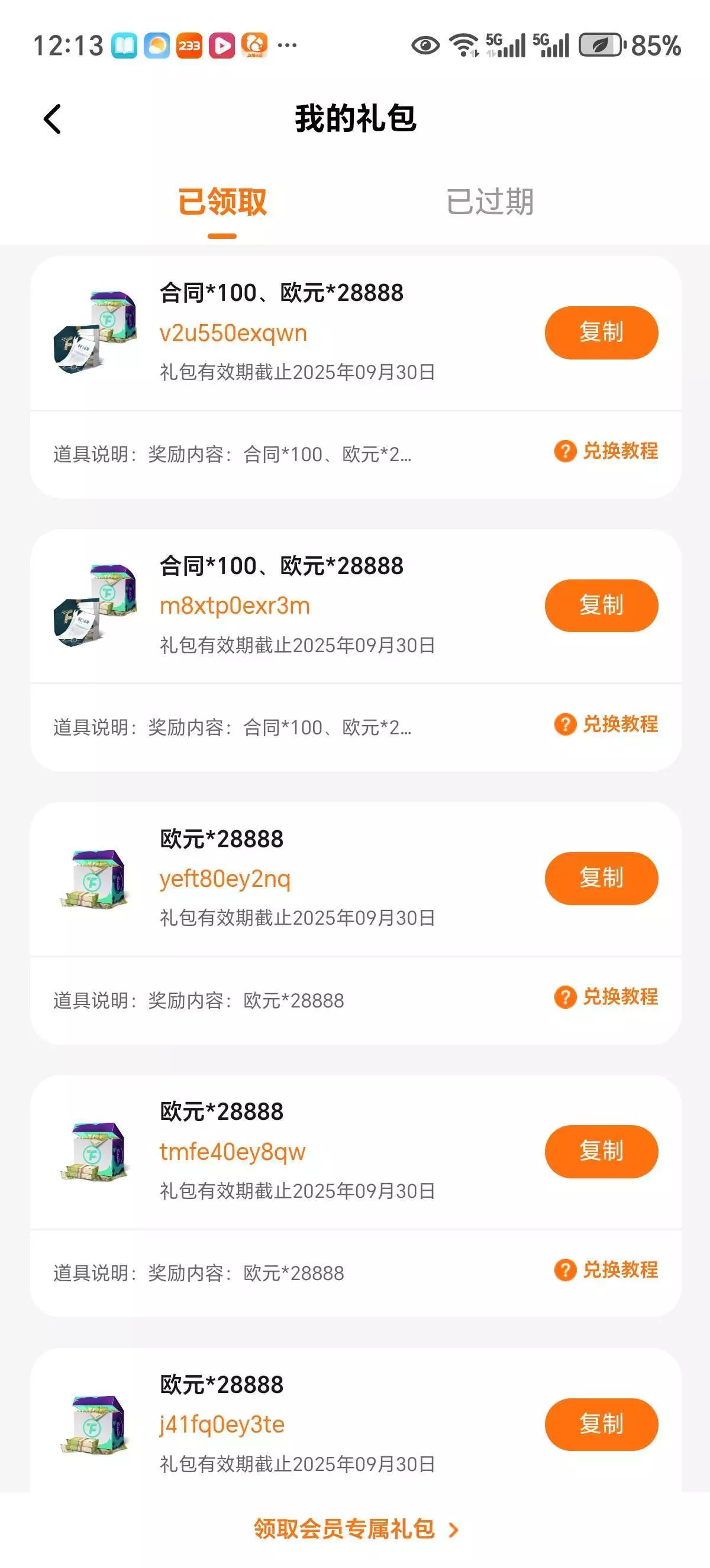The width and height of the screenshot is (710, 1568).
Task: Copy gift code tmfe40ey8qw
Action: [x=601, y=1151]
